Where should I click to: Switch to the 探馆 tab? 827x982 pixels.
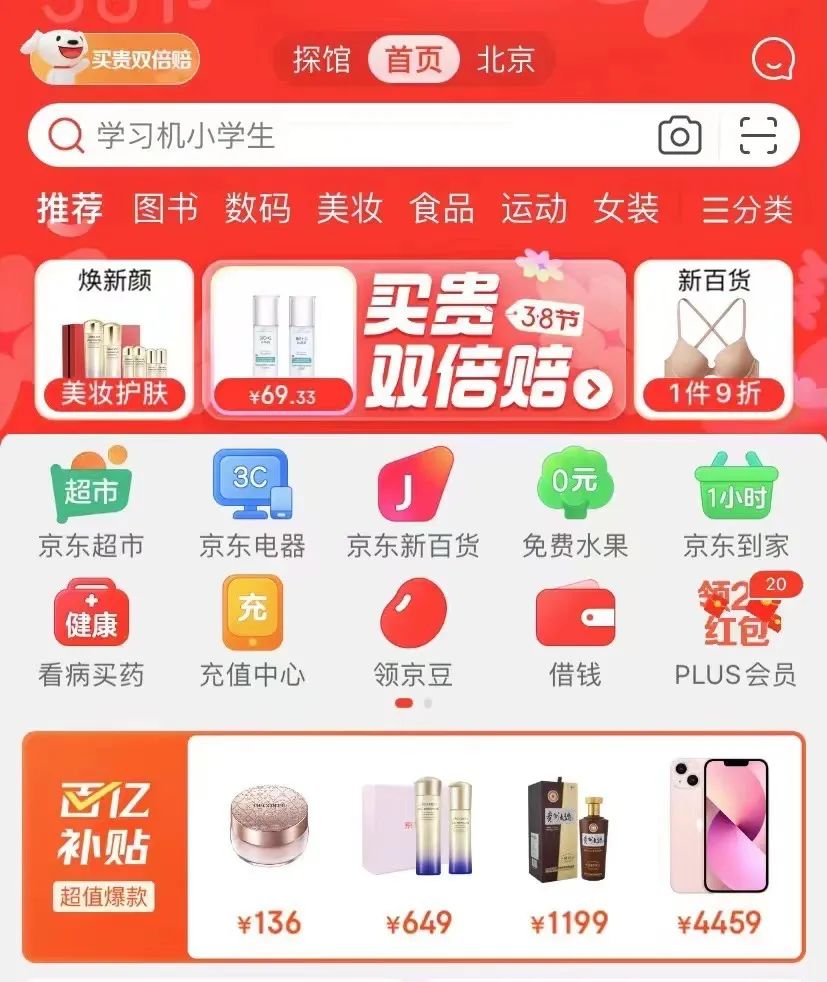pos(322,60)
